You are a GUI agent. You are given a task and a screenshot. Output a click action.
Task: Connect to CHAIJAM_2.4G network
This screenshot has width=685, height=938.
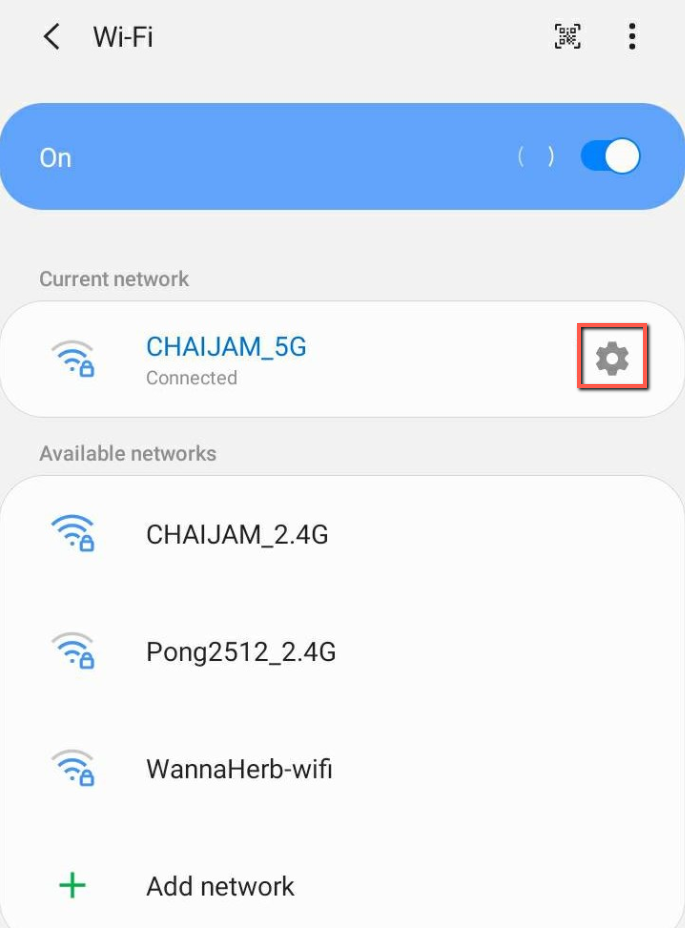pos(237,535)
